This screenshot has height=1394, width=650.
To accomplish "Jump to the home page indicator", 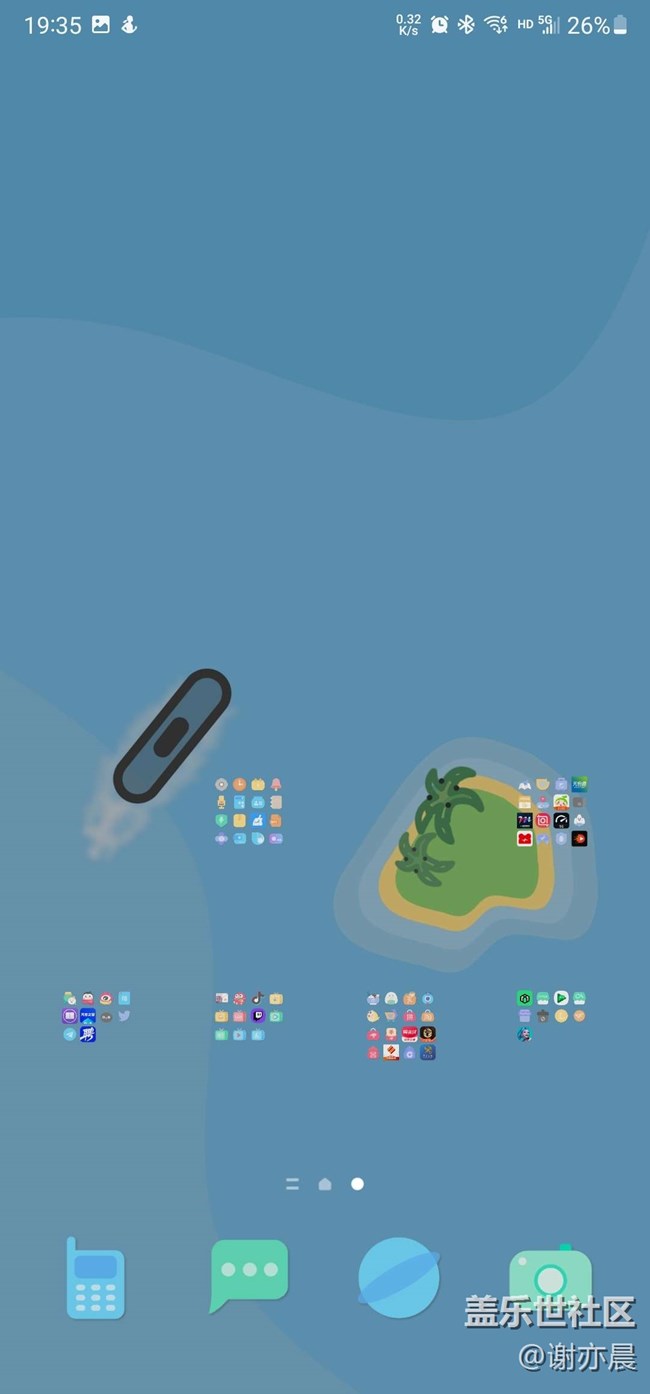I will (325, 1184).
